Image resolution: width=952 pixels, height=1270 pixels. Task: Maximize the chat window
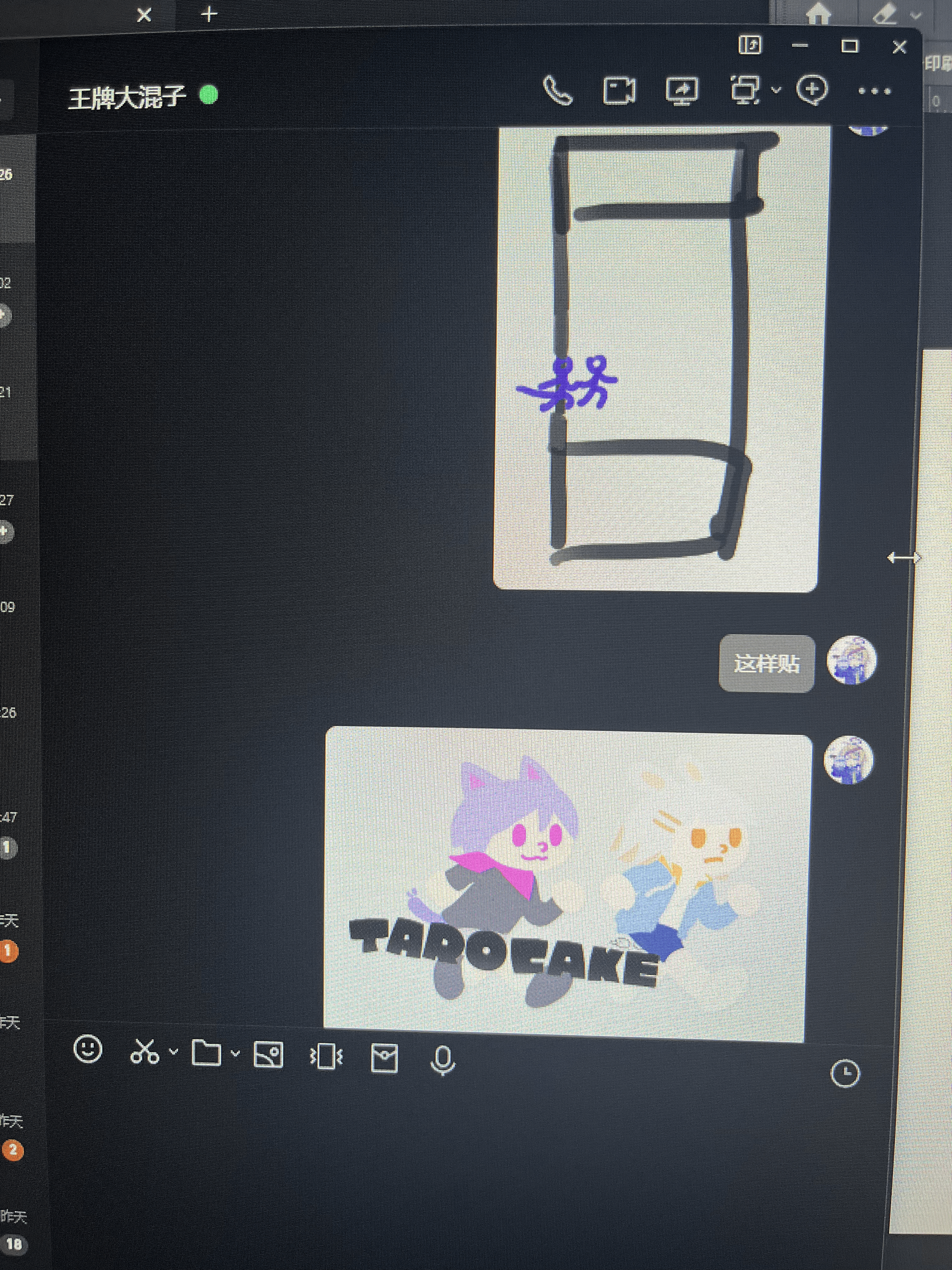849,46
